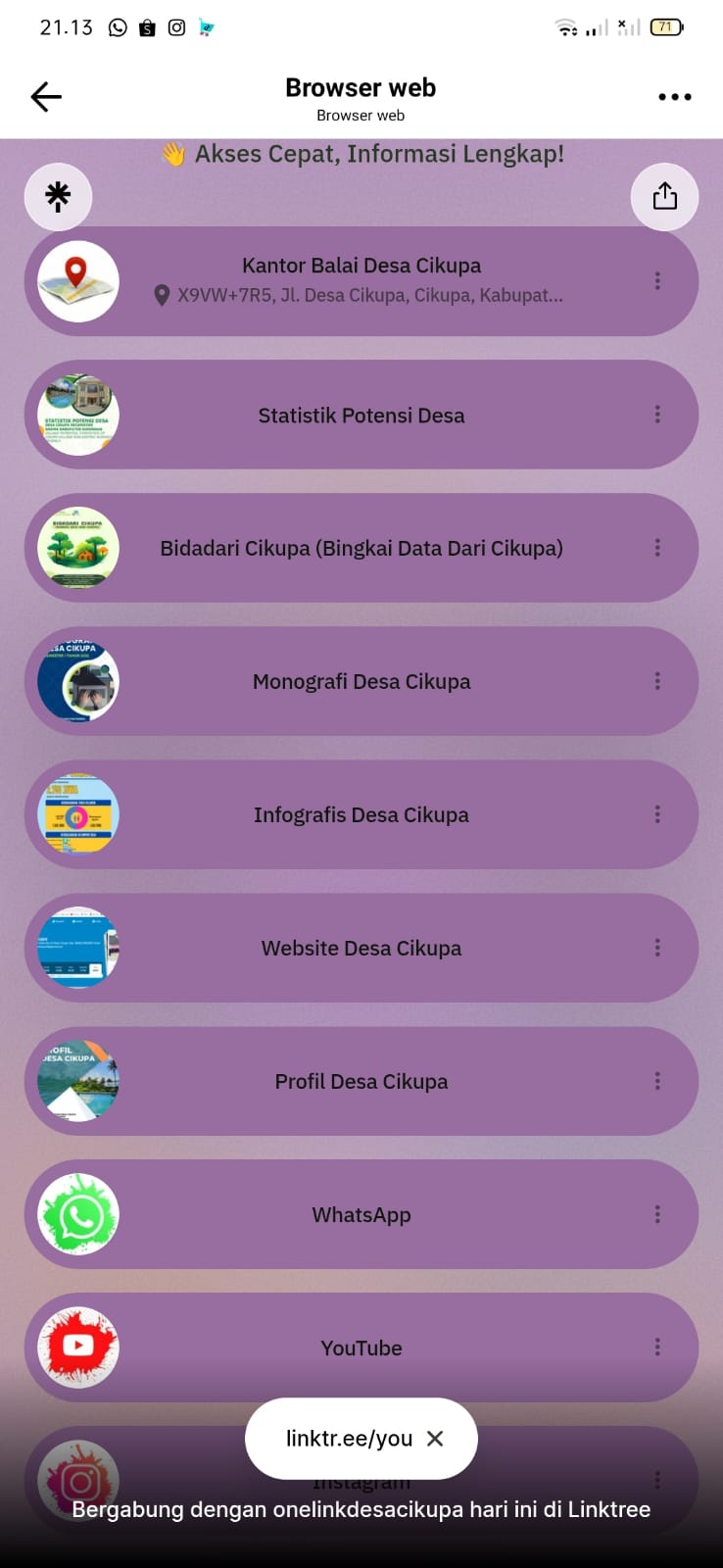Open Monografi Desa Cikupa link

tap(361, 682)
